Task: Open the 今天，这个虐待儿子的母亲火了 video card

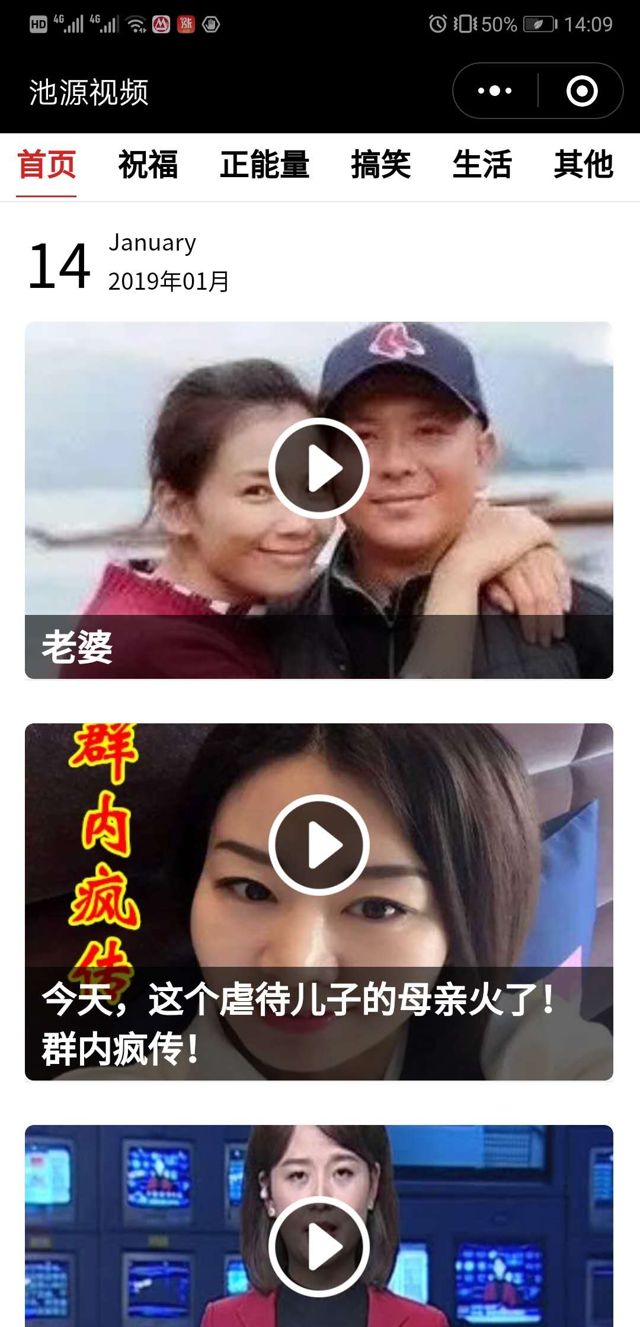Action: (298, 1024)
